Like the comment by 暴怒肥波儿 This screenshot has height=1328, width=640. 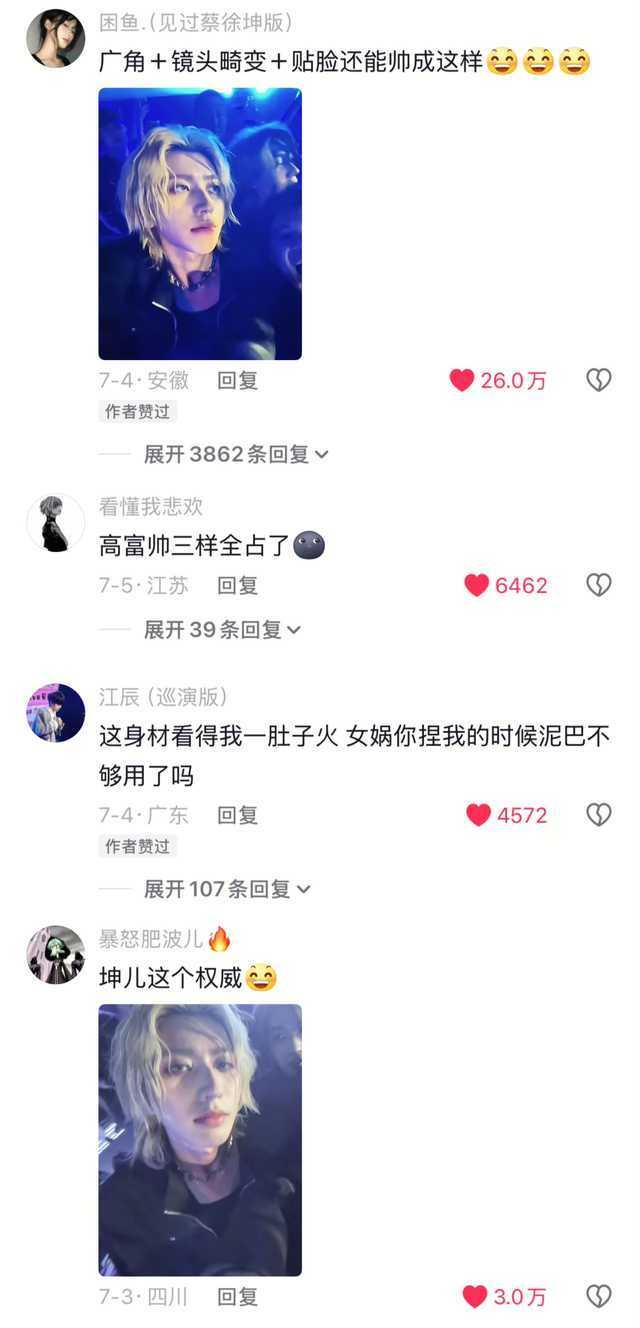475,1297
